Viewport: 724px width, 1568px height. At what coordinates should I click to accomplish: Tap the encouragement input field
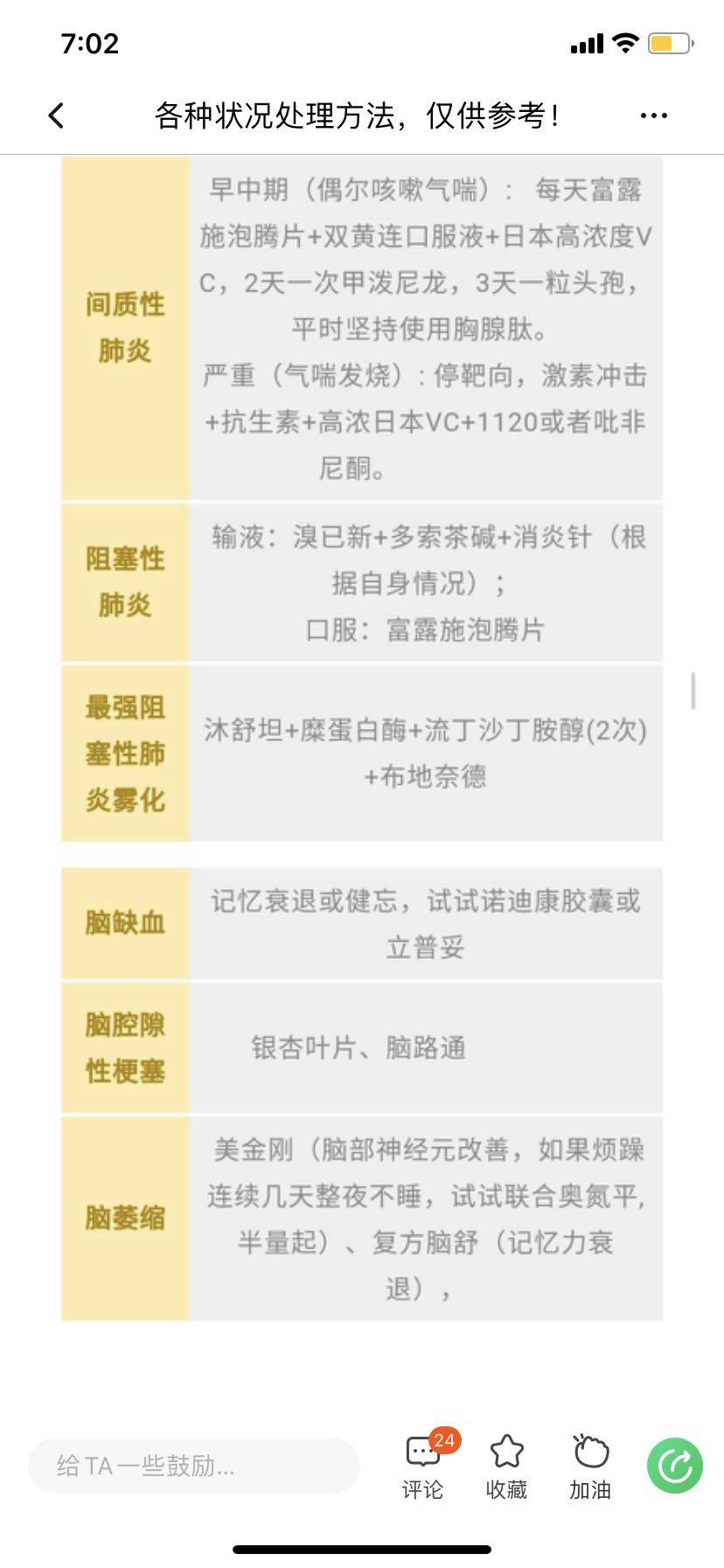pyautogui.click(x=194, y=1465)
